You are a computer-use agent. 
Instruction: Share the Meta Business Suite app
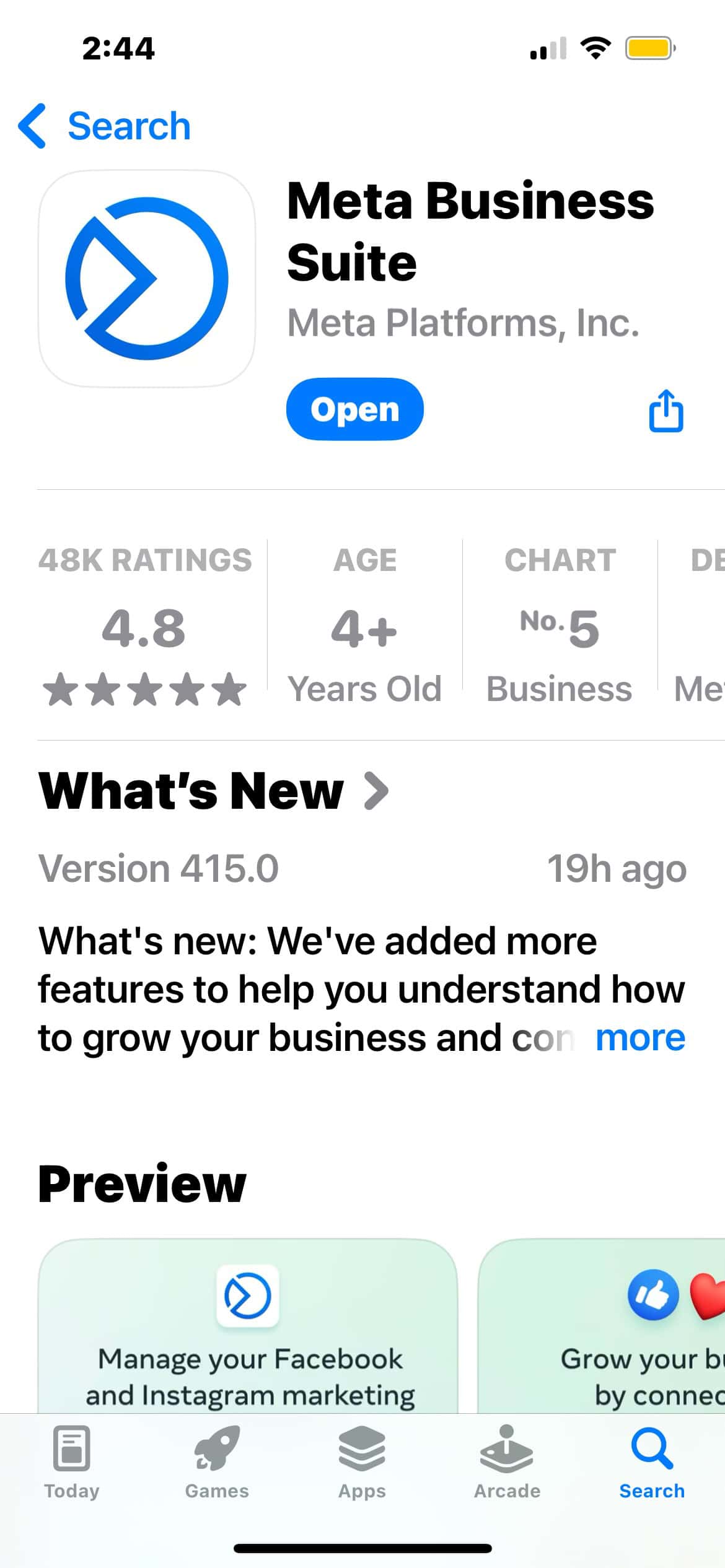(x=666, y=411)
